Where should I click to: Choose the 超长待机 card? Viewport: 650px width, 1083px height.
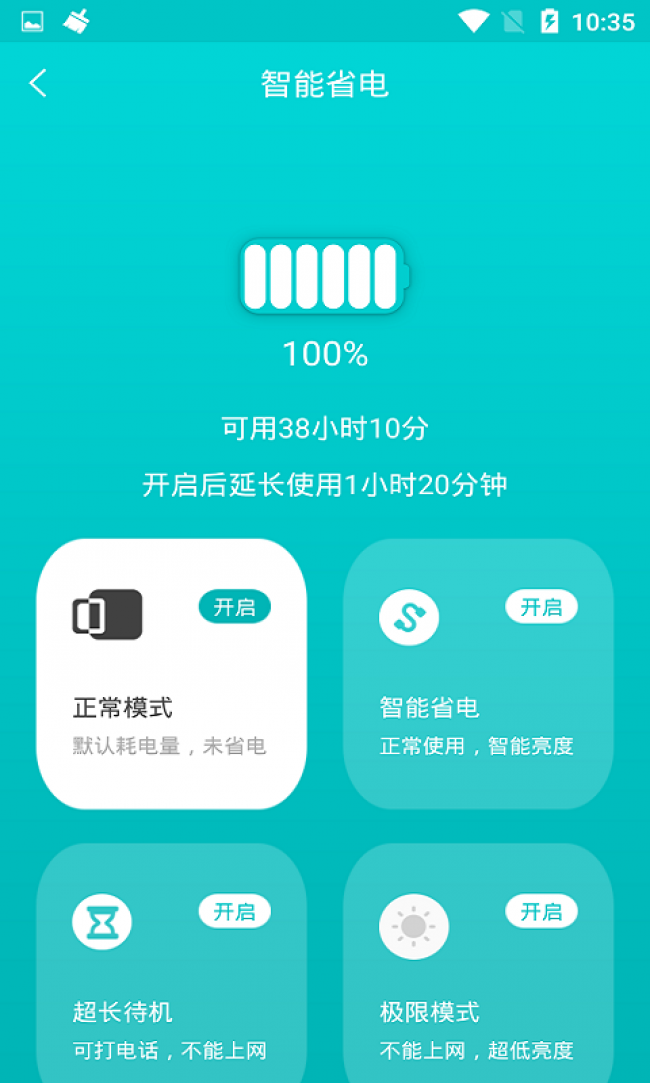tap(171, 990)
